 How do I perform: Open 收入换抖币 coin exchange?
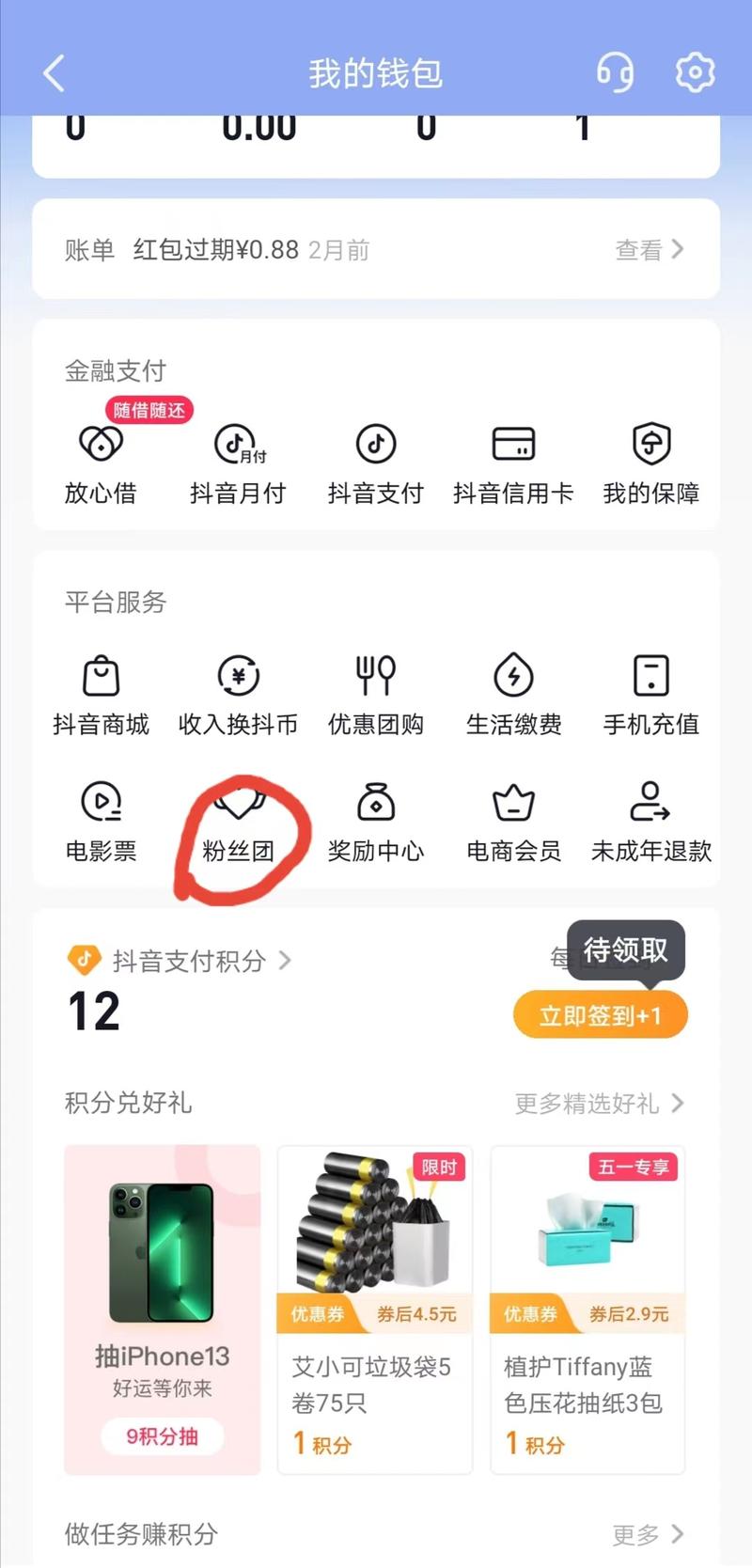(x=238, y=693)
